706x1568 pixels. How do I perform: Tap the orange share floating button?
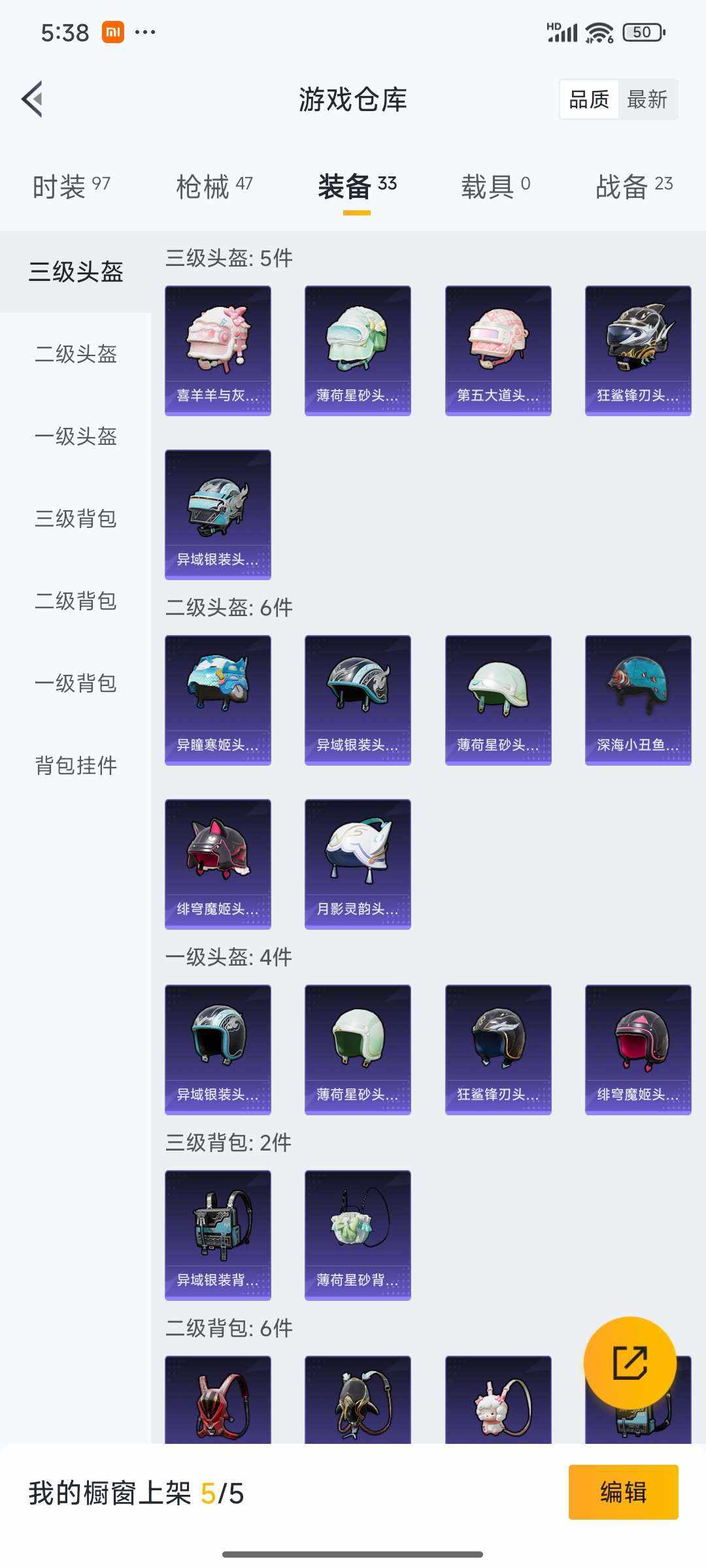tap(630, 1363)
